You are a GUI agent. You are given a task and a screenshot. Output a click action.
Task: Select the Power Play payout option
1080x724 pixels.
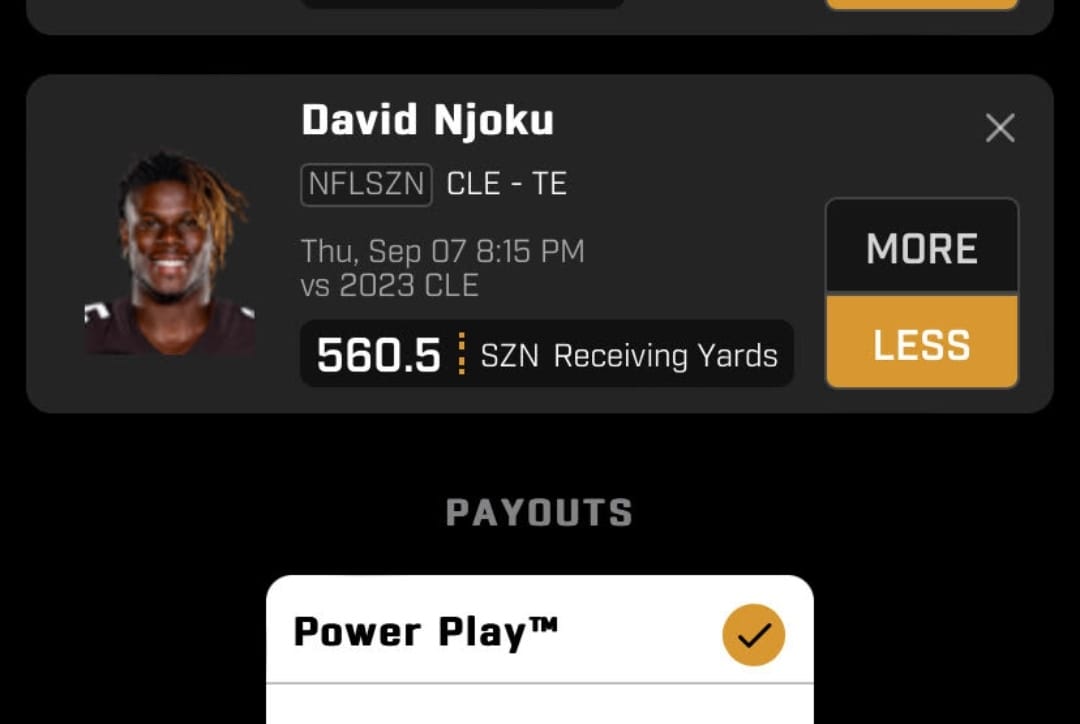tap(539, 634)
